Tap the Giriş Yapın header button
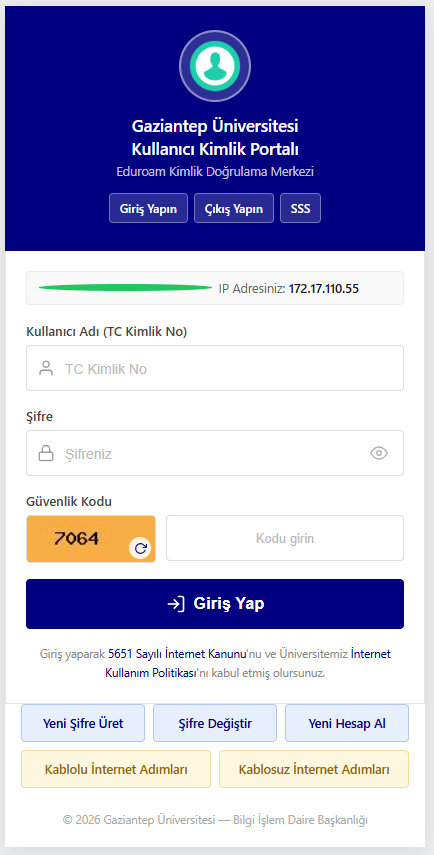434x855 pixels. (148, 208)
